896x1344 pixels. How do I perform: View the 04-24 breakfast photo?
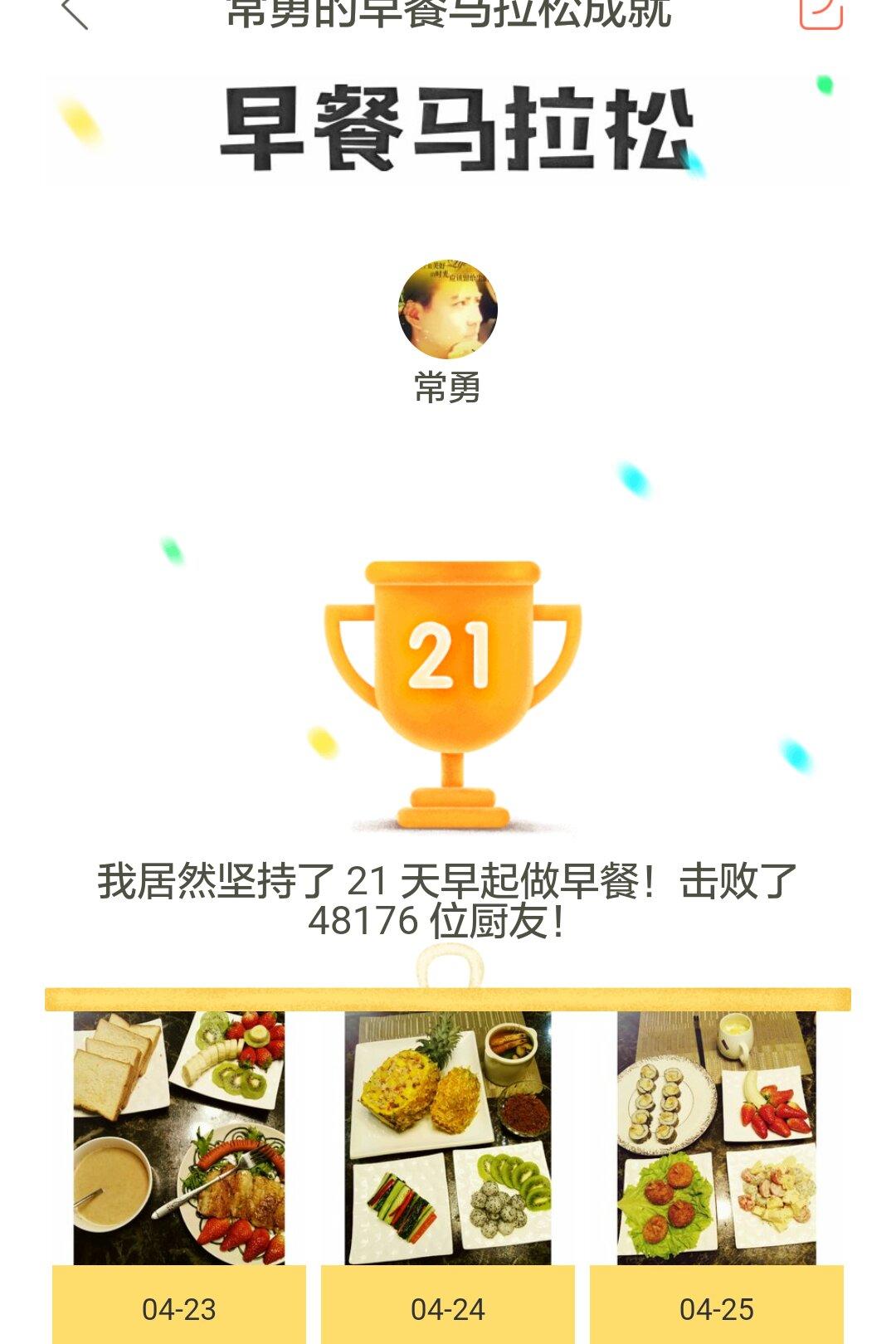[448, 1138]
